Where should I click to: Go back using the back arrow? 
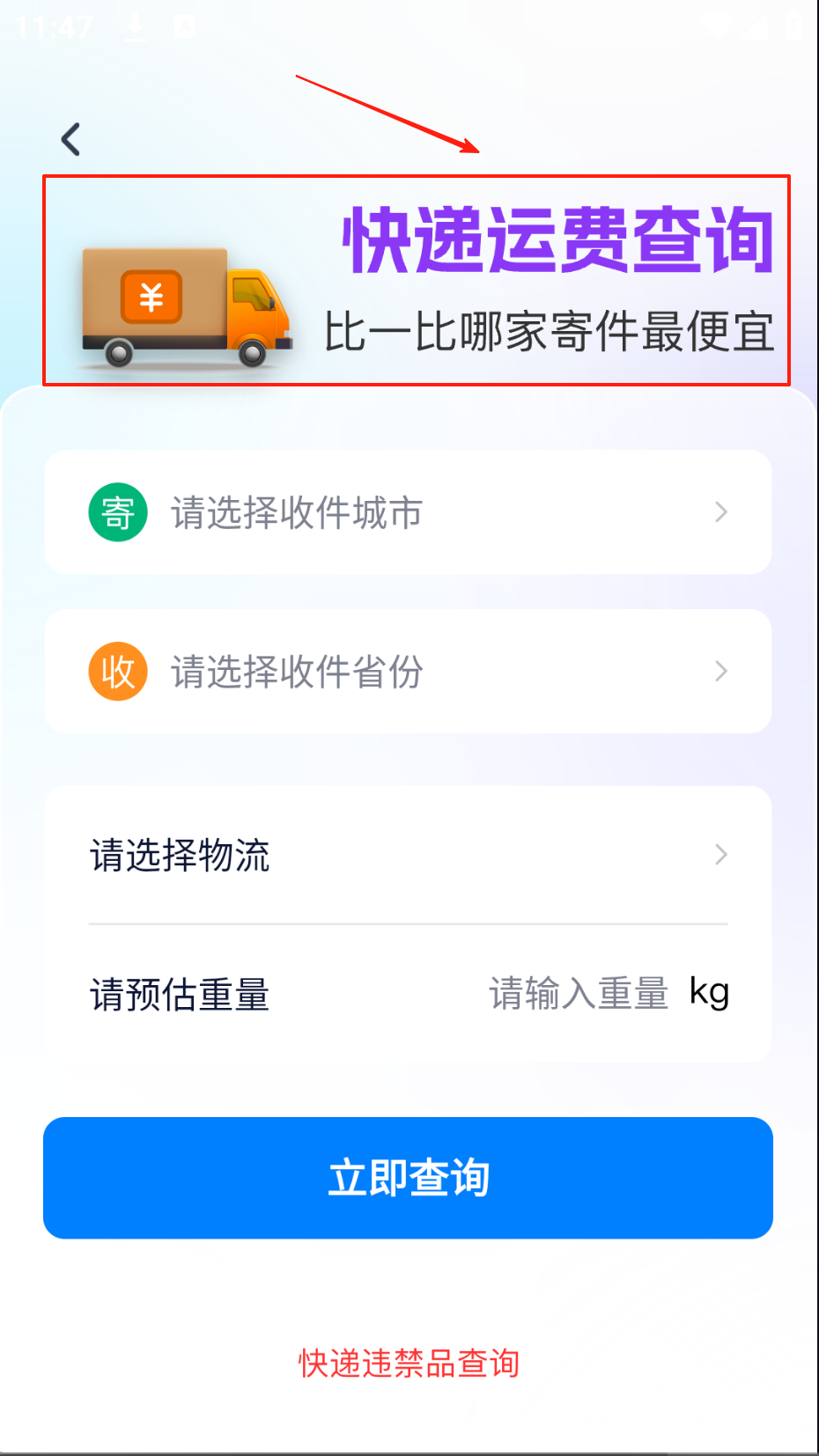[70, 139]
